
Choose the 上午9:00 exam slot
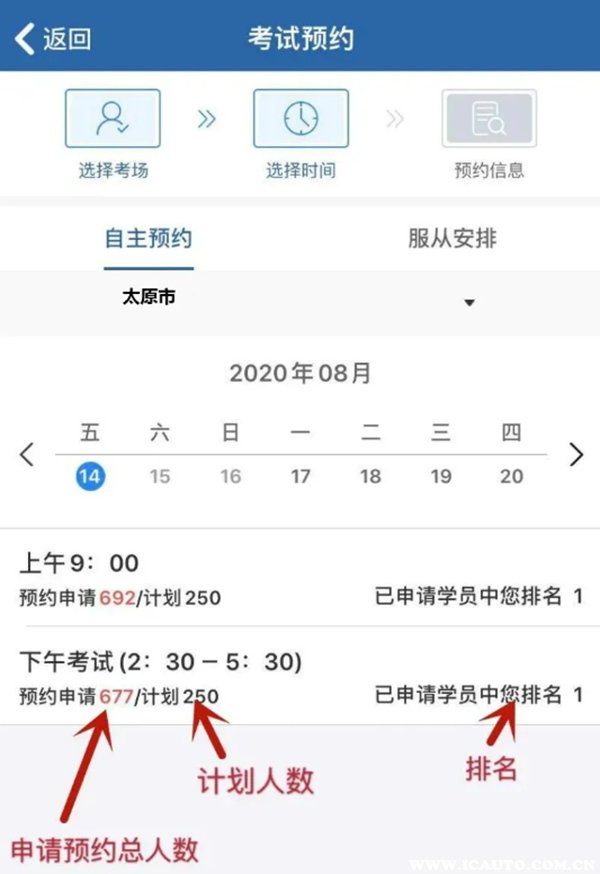(x=300, y=579)
